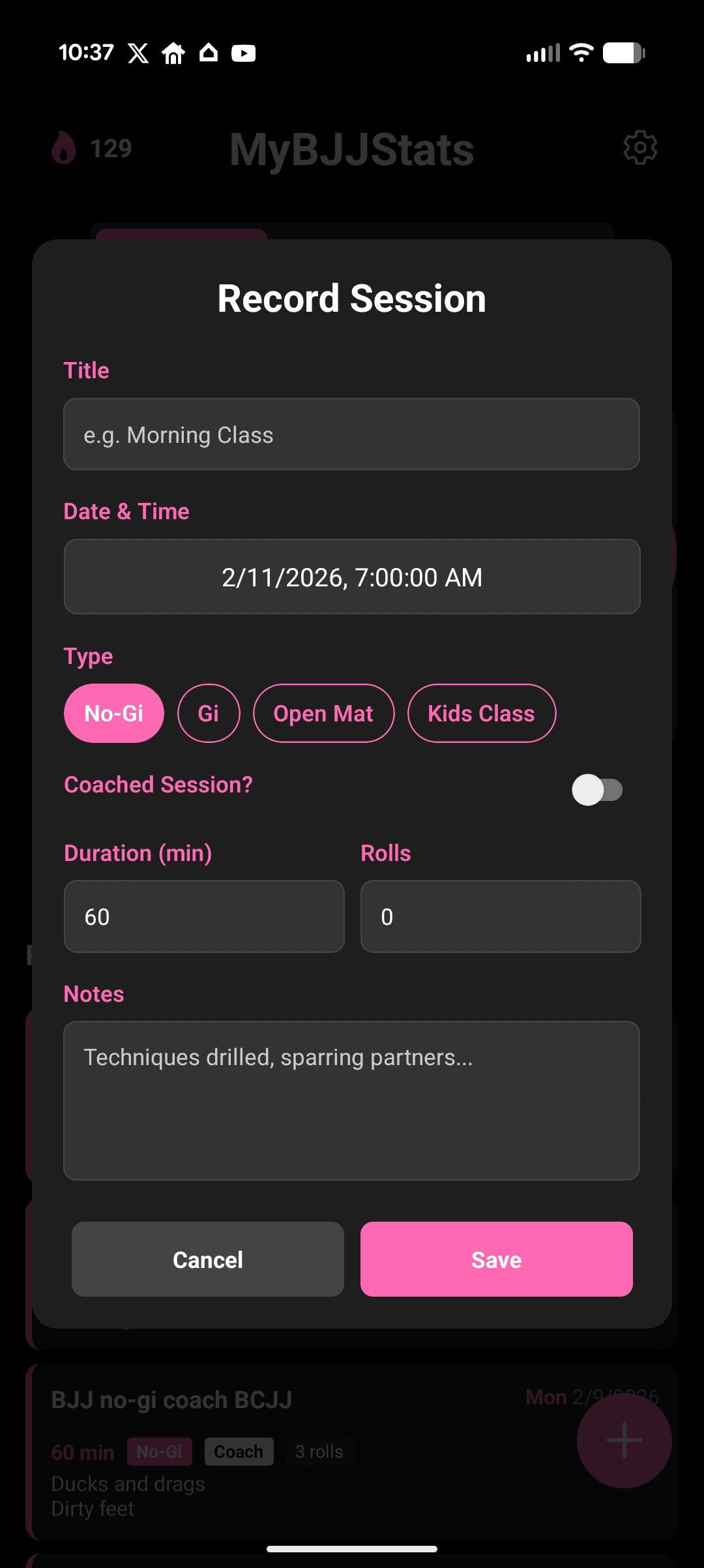Save the recorded session
Viewport: 704px width, 1568px height.
pyautogui.click(x=496, y=1259)
